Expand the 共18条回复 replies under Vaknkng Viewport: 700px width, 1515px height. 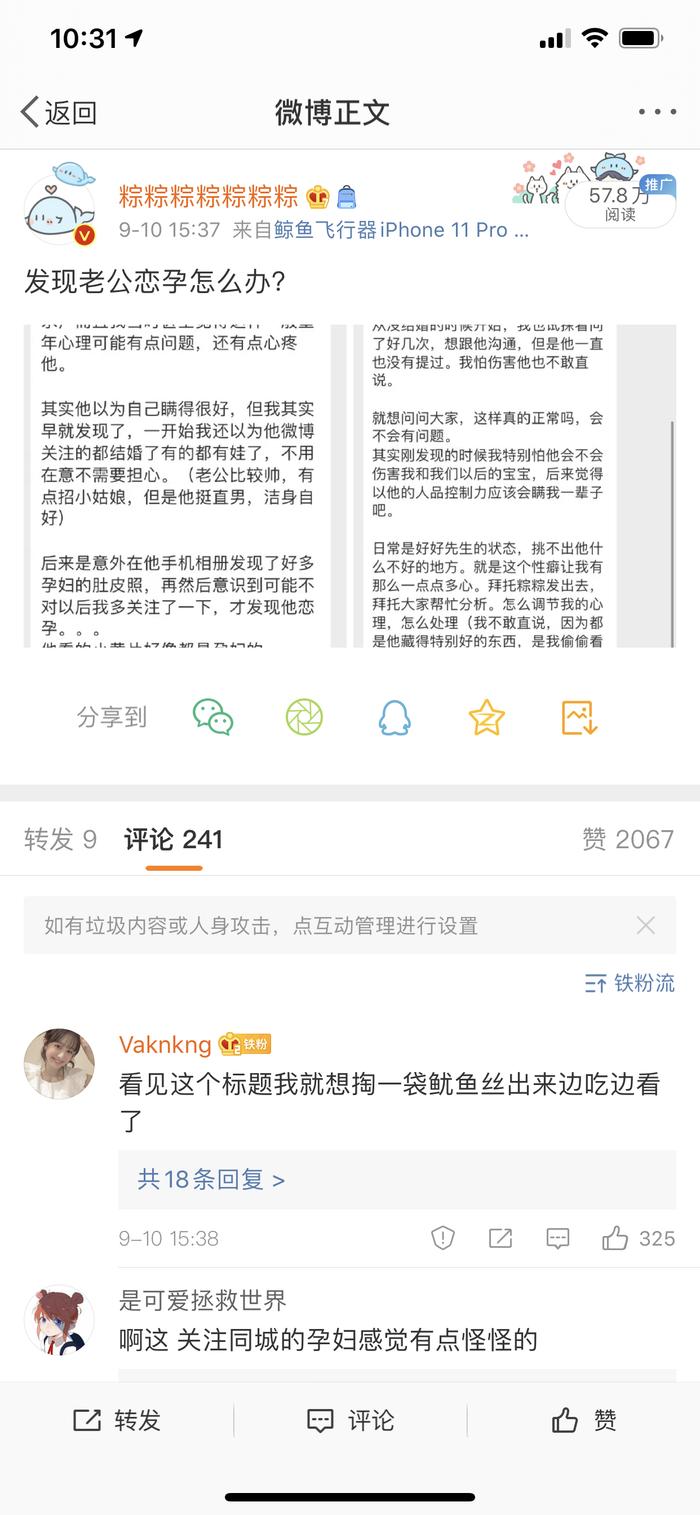tap(211, 1179)
